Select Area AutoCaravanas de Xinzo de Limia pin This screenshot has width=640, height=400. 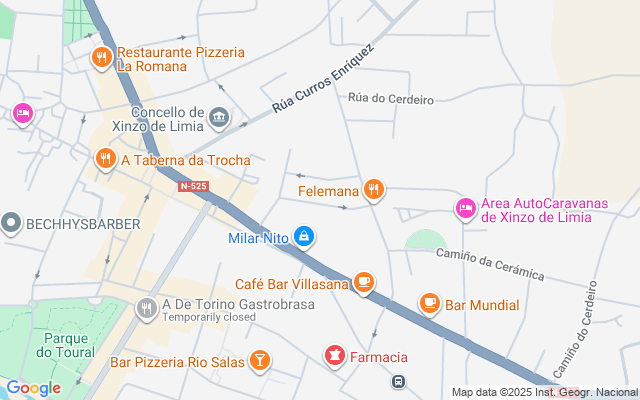tap(465, 208)
